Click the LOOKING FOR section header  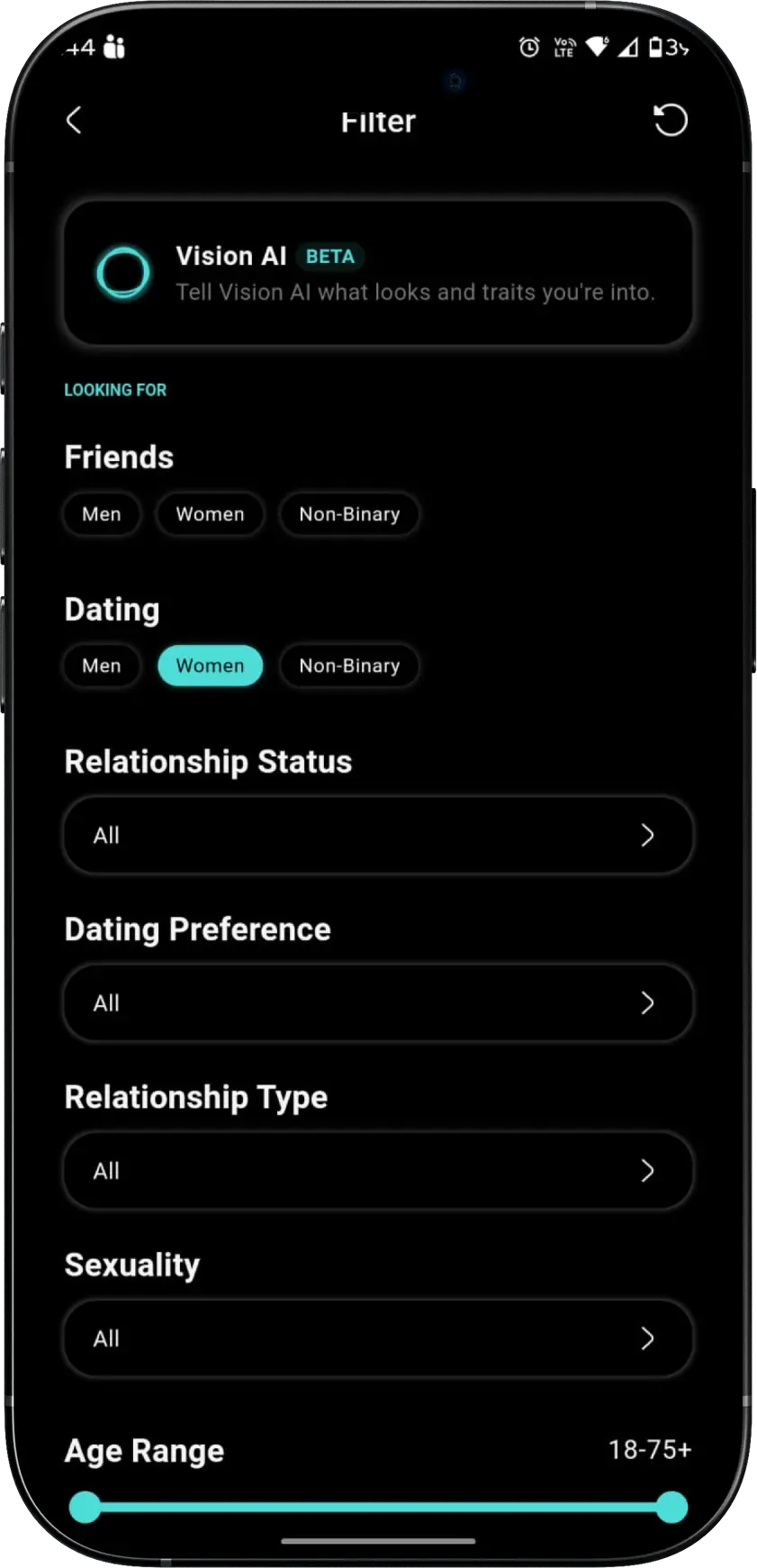(115, 389)
